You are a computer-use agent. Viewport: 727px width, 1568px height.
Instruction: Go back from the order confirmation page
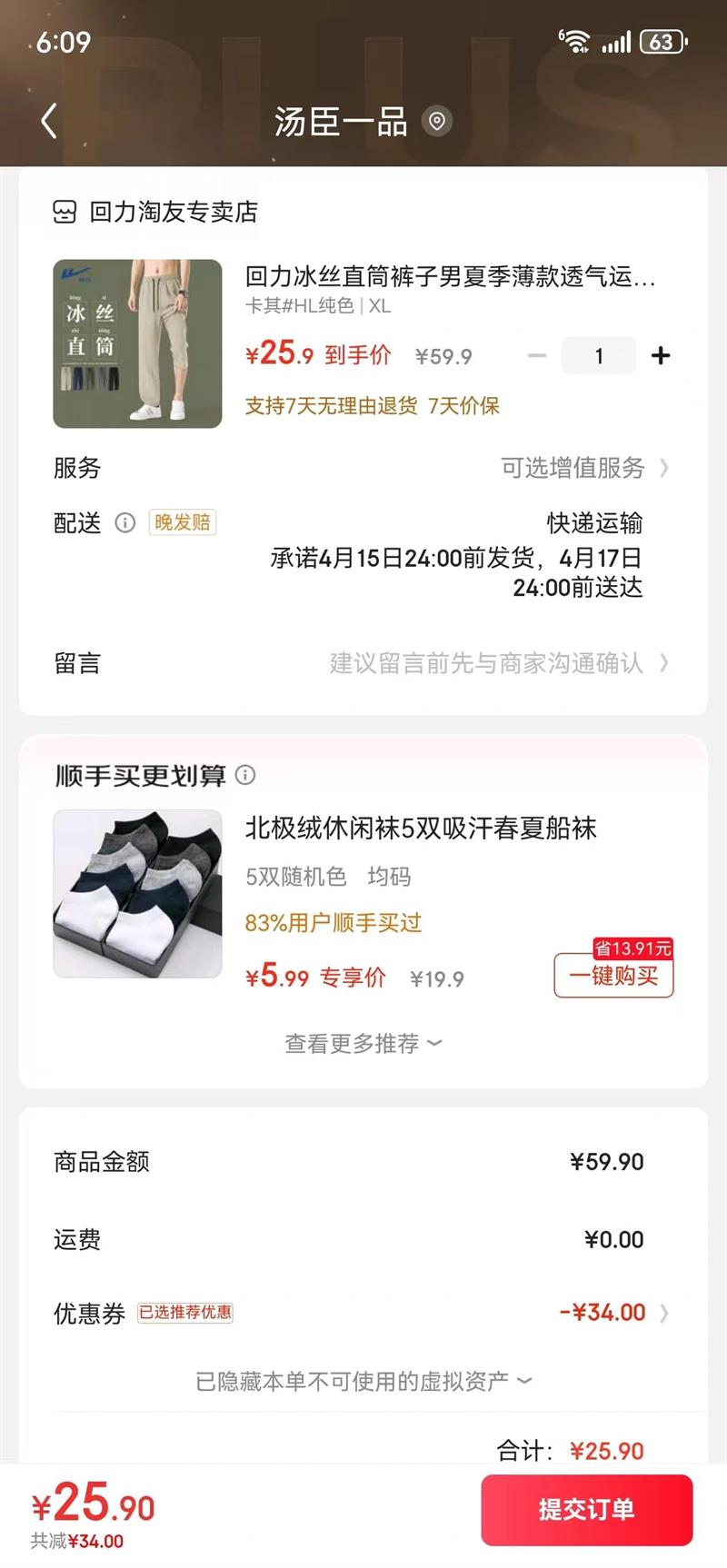click(x=49, y=121)
